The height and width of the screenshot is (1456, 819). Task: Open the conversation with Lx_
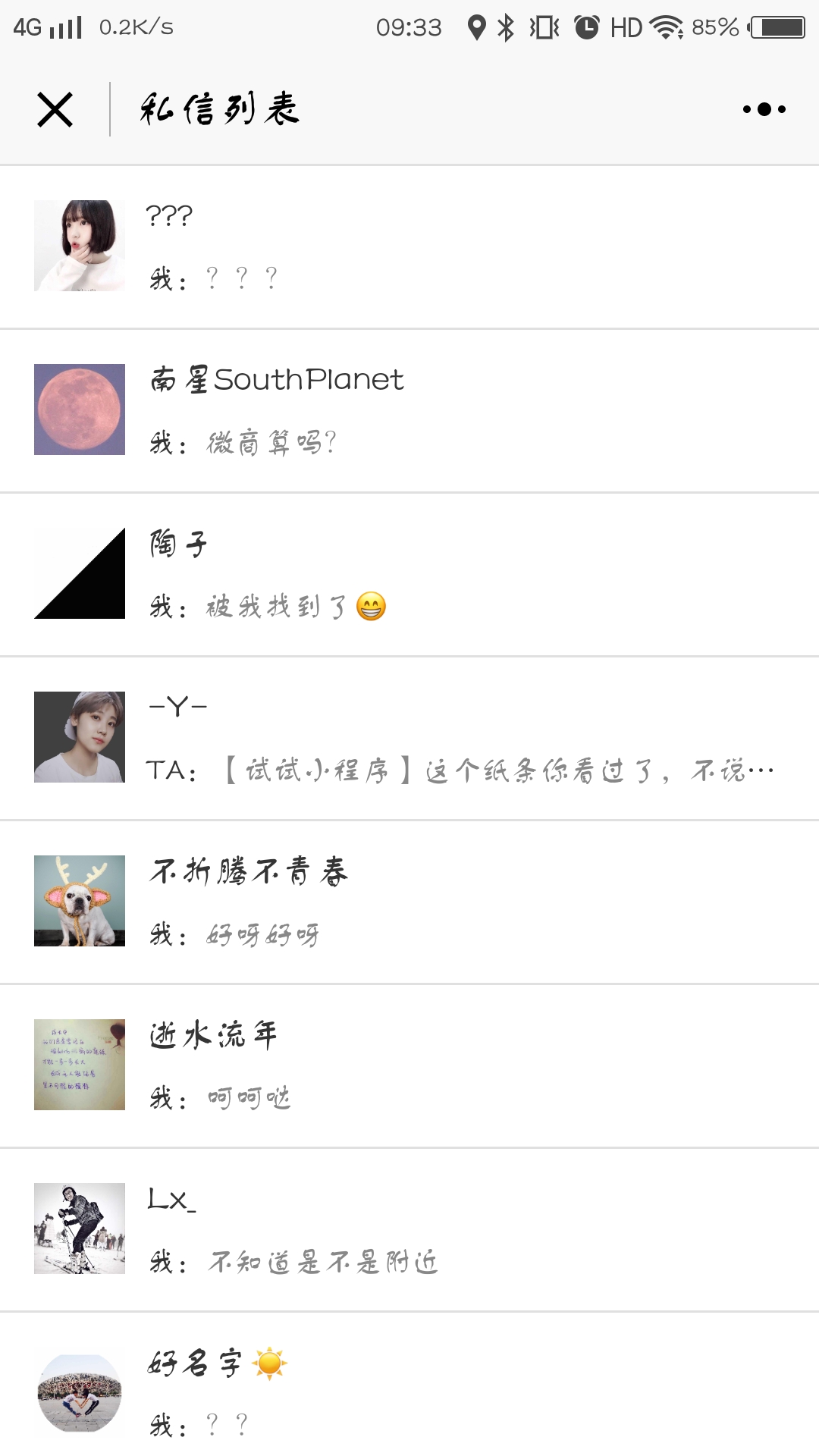[409, 1229]
